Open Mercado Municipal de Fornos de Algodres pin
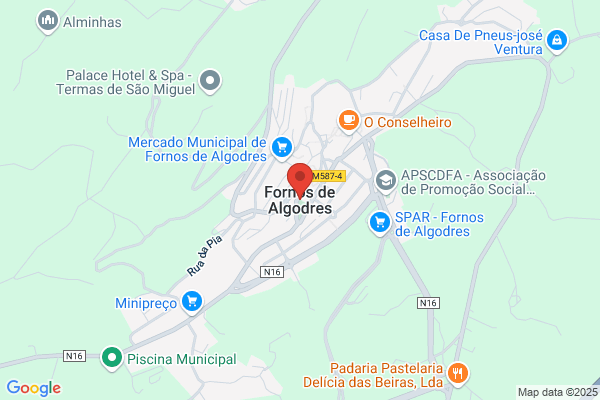 [282, 148]
